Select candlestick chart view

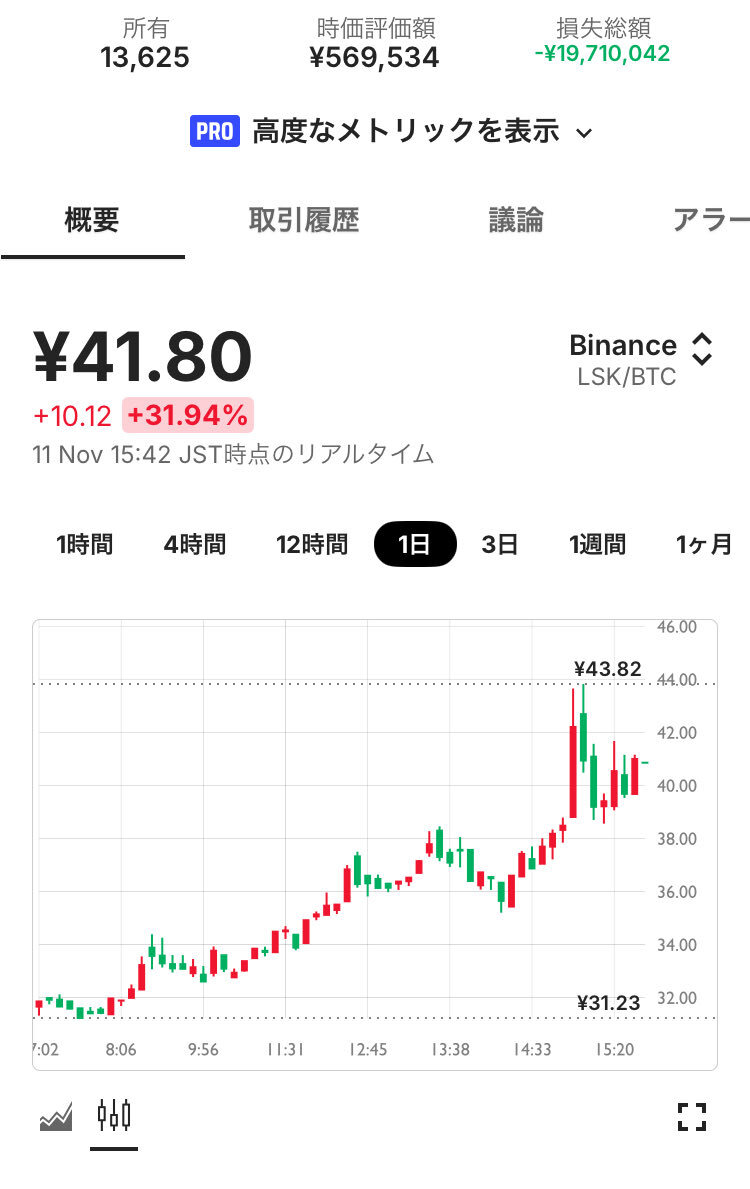[114, 1115]
